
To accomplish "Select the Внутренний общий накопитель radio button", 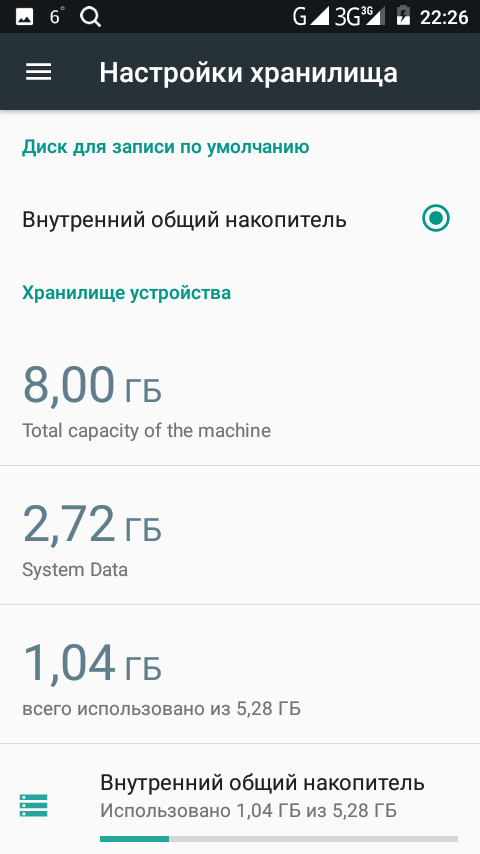I will (x=436, y=219).
